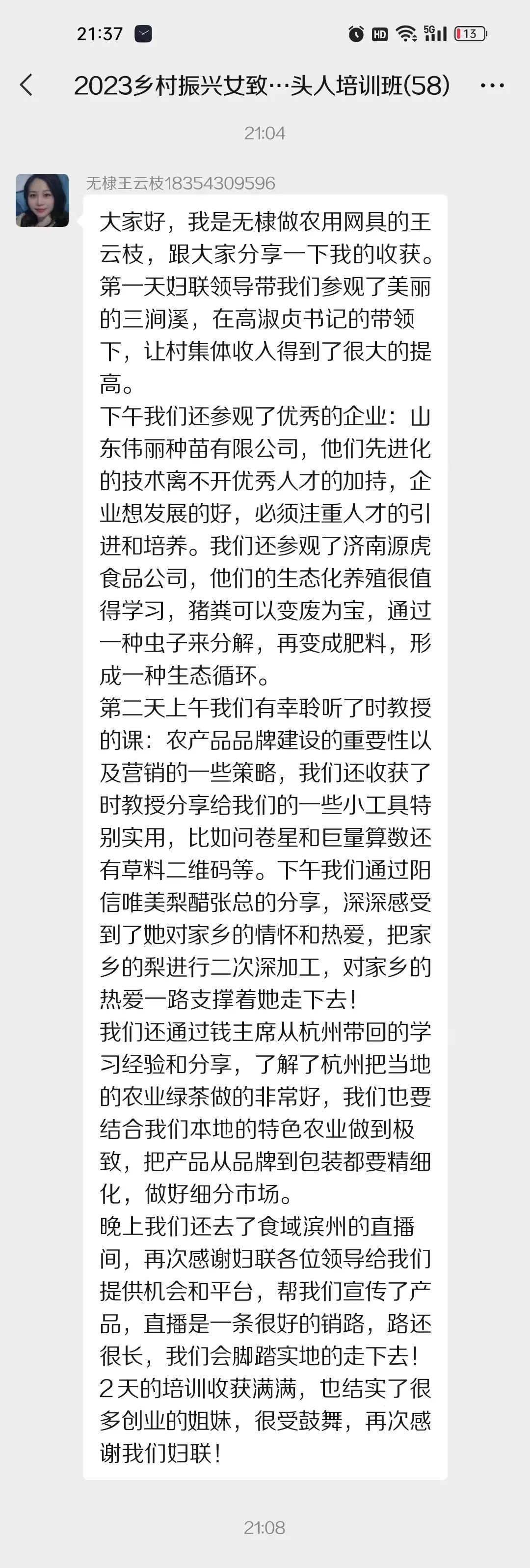Screen dimensions: 530x1568
Task: Open 无棣王云枝's profile avatar
Action: 42,200
